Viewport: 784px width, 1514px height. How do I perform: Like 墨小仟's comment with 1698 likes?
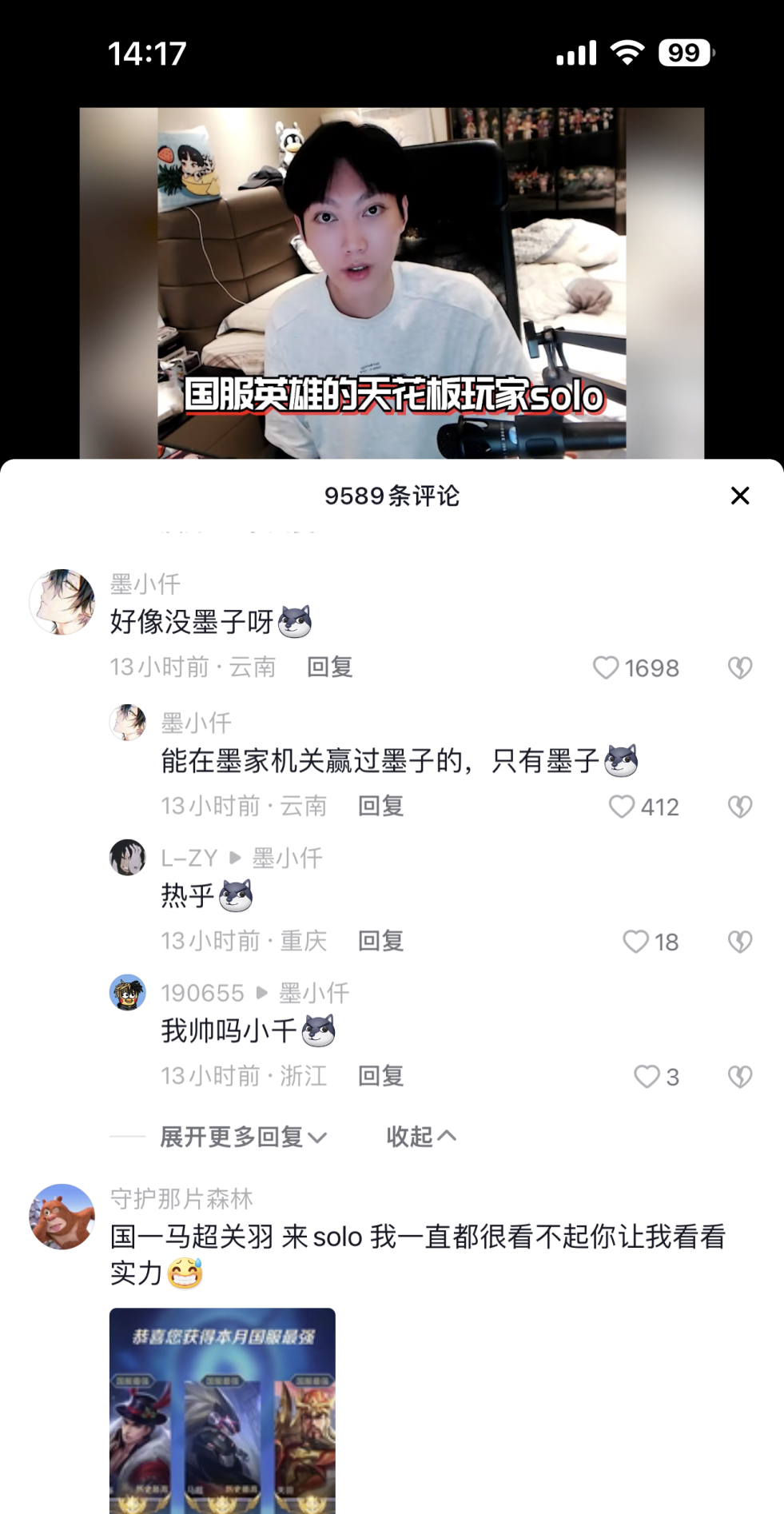[606, 667]
